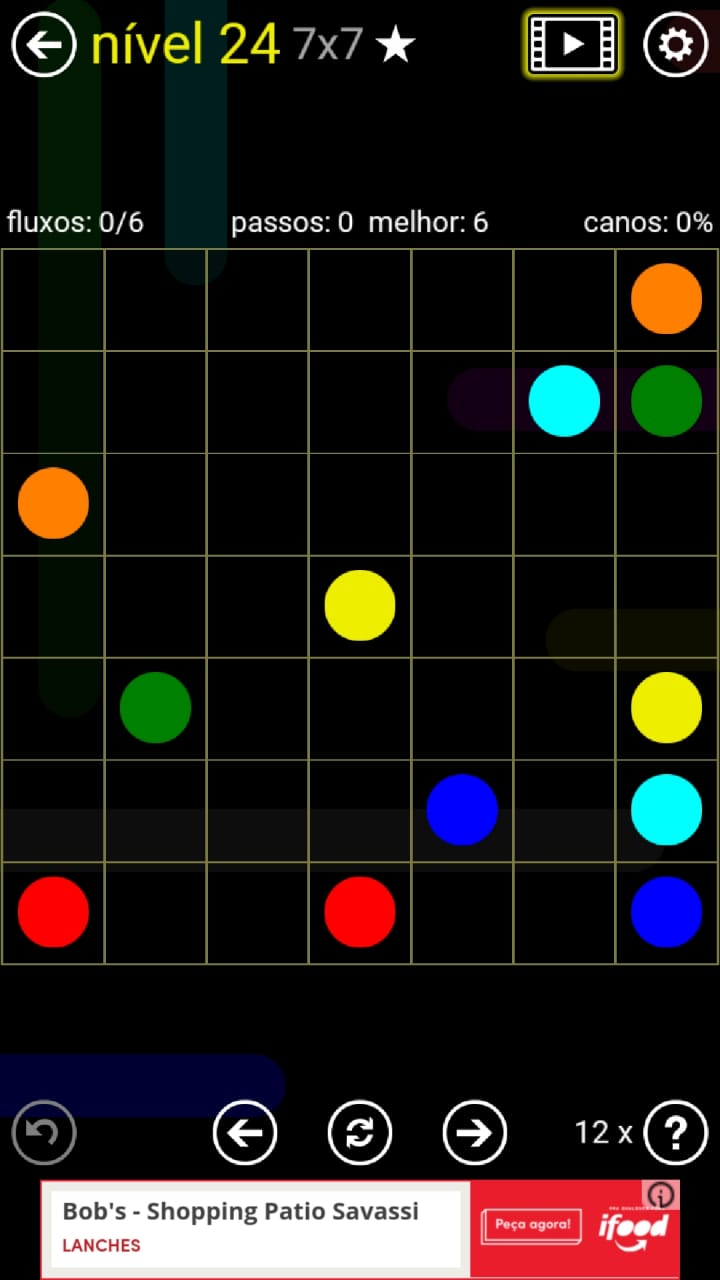This screenshot has height=1280, width=720.
Task: Restart the current level
Action: click(x=360, y=1132)
